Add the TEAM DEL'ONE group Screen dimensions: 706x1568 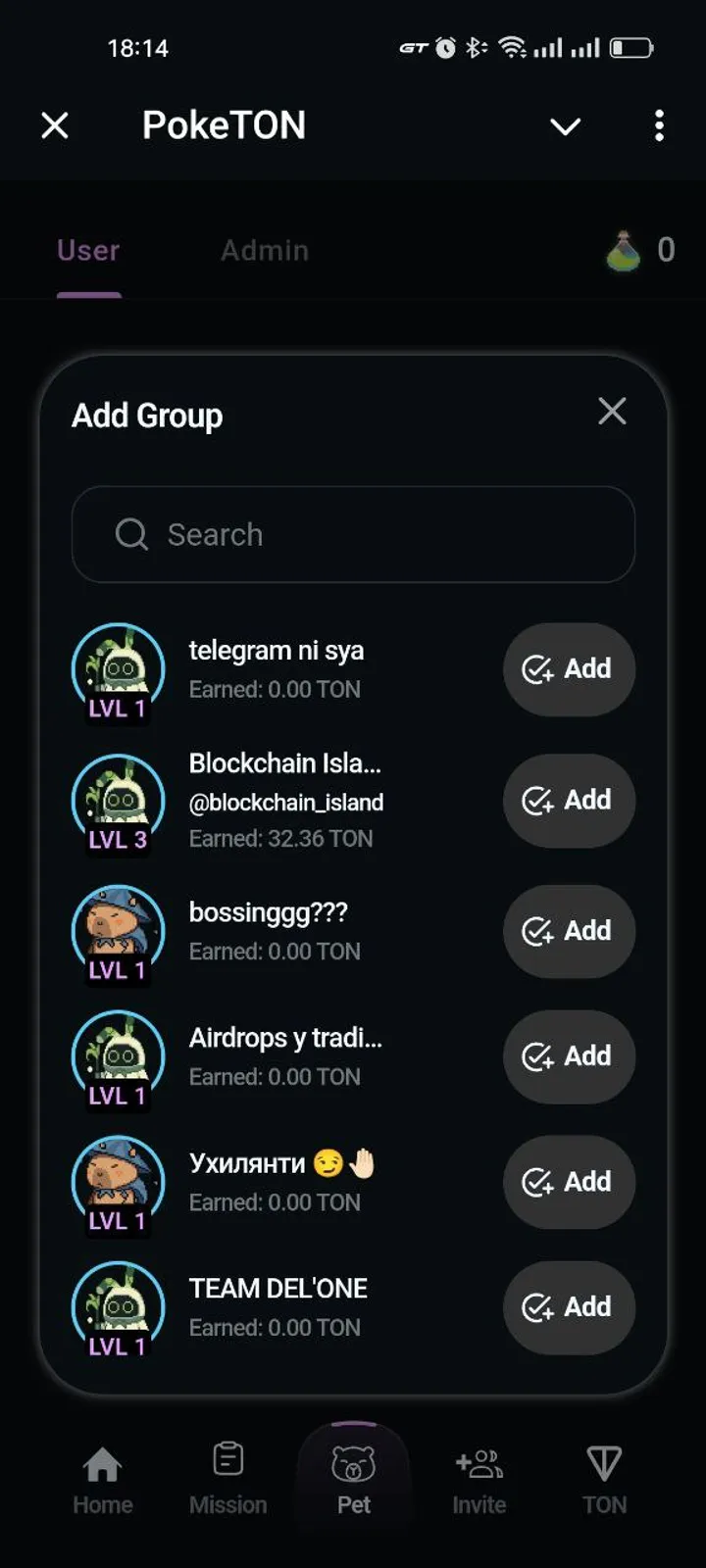tap(569, 1307)
